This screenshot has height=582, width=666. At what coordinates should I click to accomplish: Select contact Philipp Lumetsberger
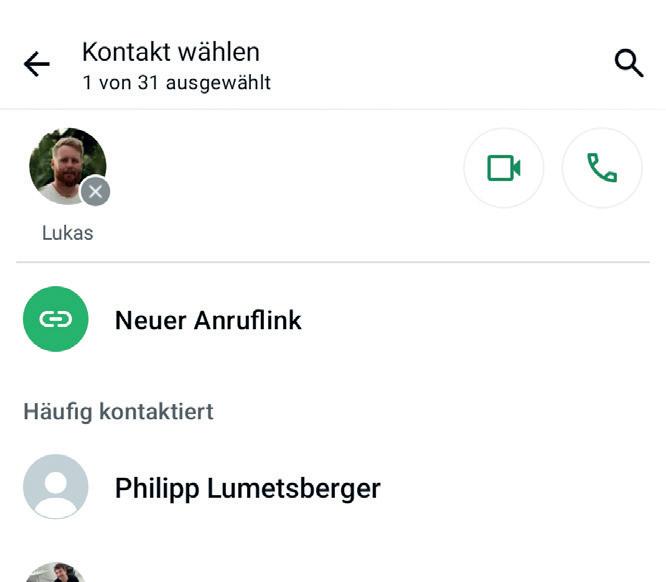[247, 488]
